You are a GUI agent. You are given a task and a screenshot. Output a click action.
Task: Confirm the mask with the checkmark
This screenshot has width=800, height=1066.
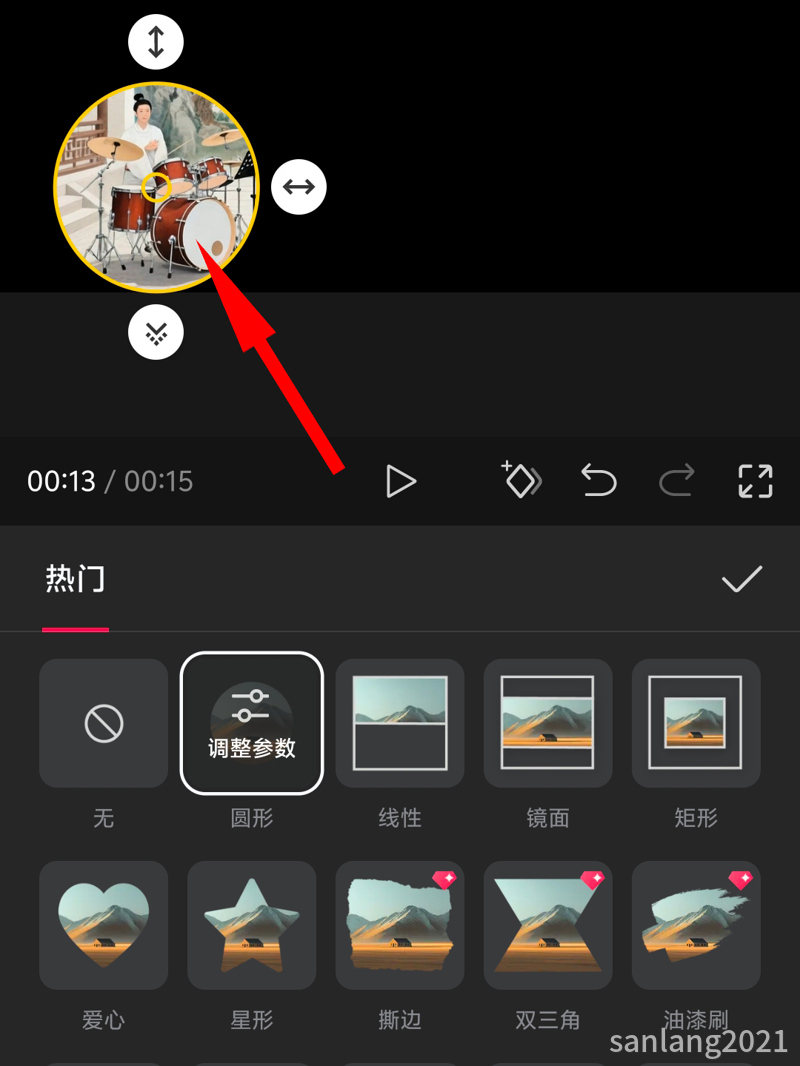(742, 579)
